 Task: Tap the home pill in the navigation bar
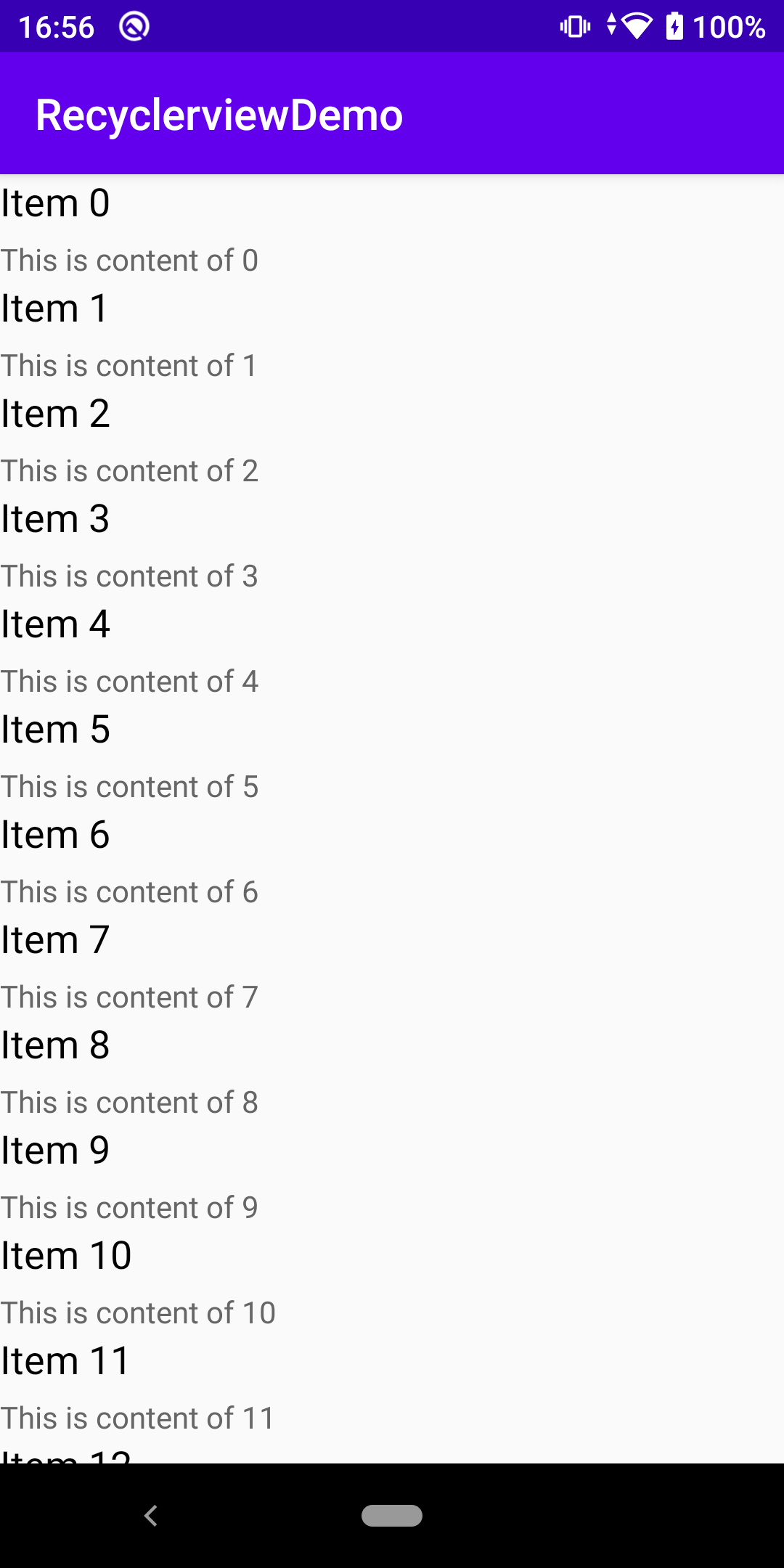pyautogui.click(x=392, y=1516)
